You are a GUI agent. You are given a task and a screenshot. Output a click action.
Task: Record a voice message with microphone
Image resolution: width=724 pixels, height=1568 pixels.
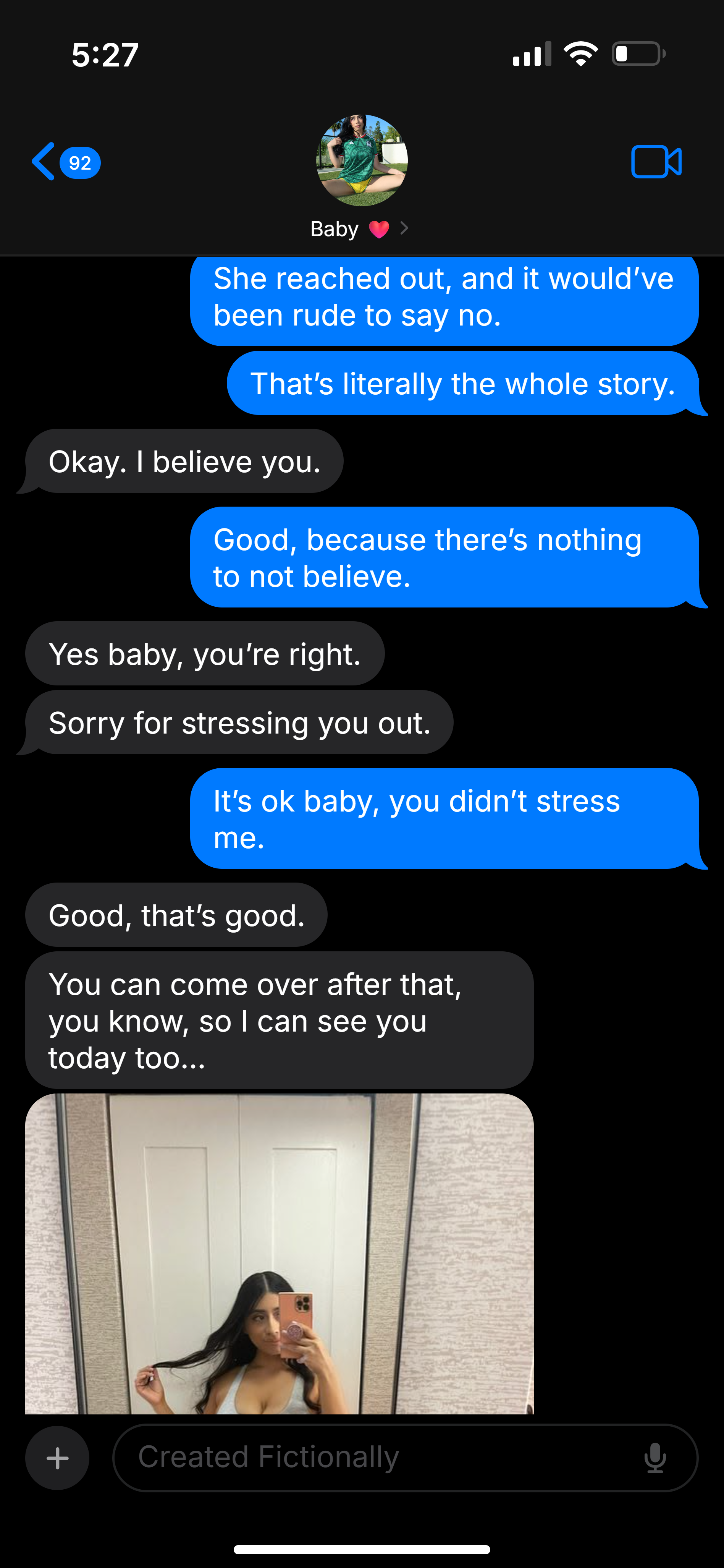click(x=655, y=1458)
